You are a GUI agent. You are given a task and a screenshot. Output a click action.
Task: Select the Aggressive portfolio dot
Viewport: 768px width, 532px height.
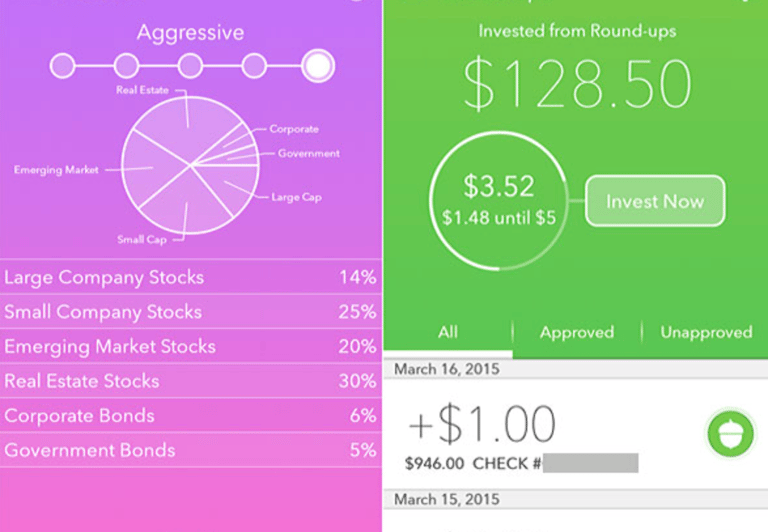(x=318, y=66)
